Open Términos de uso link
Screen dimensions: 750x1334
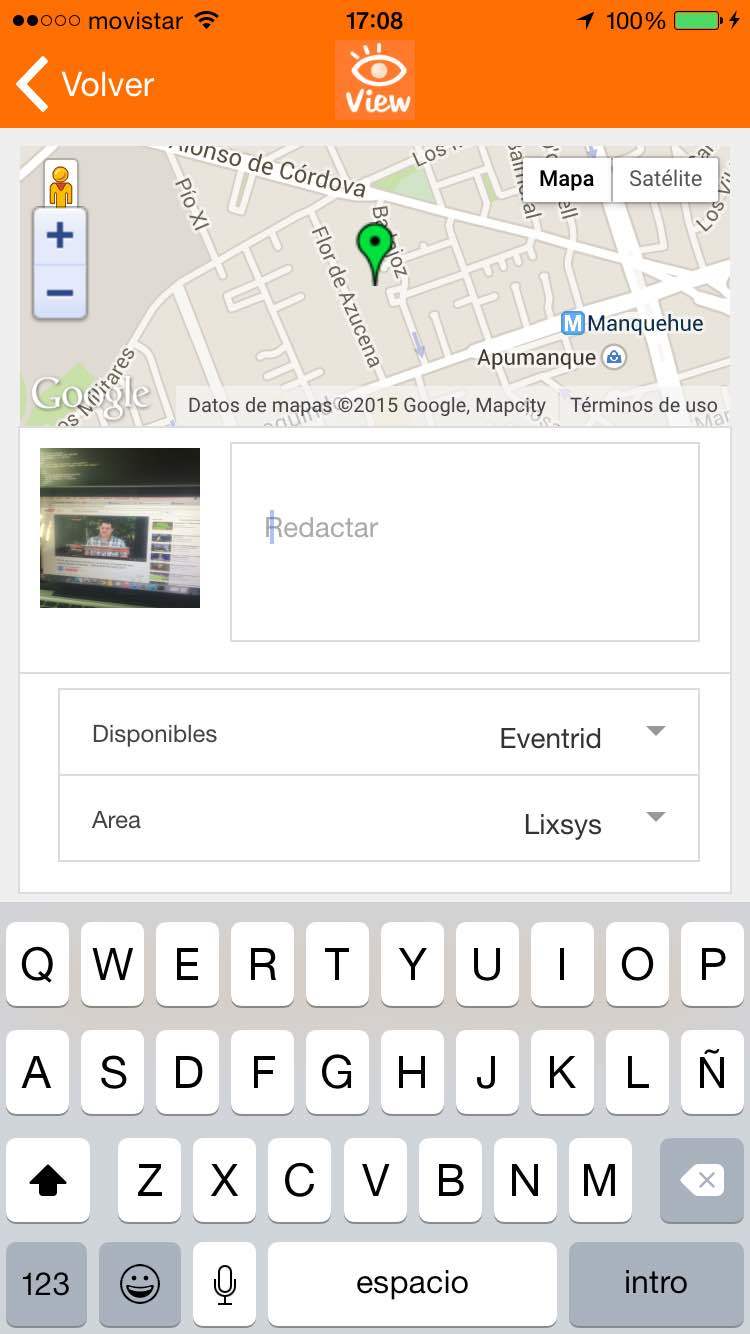coord(643,405)
